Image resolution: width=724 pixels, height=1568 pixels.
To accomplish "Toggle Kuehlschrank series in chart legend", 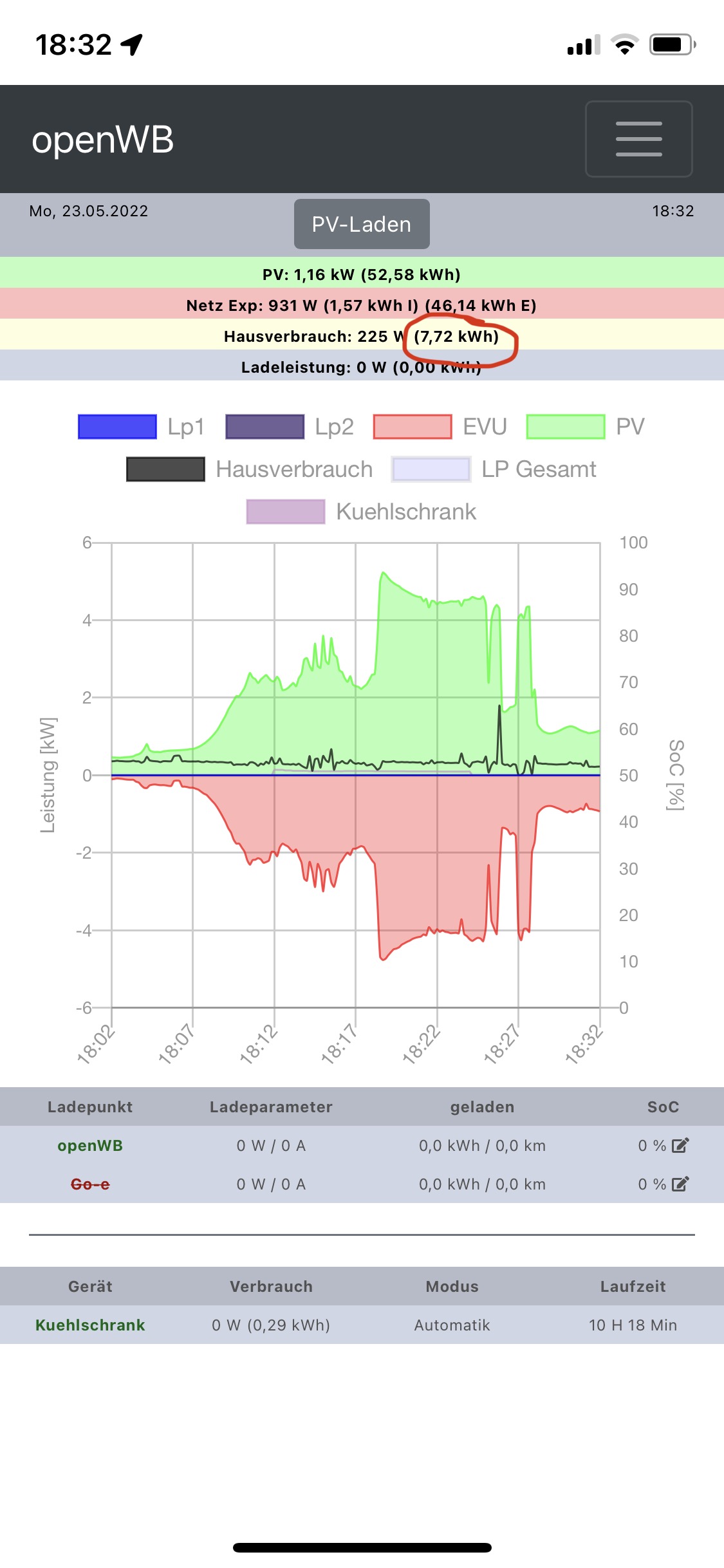I will pyautogui.click(x=361, y=512).
